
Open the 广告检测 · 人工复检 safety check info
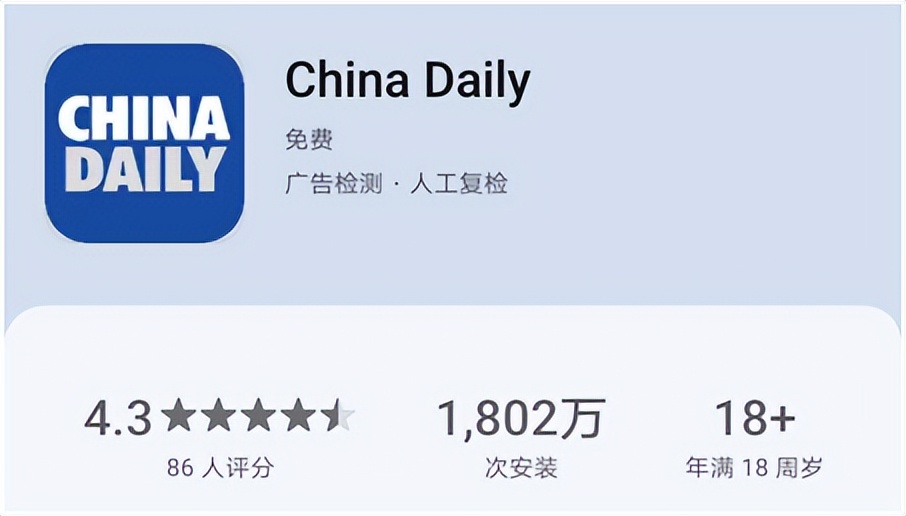coord(396,184)
